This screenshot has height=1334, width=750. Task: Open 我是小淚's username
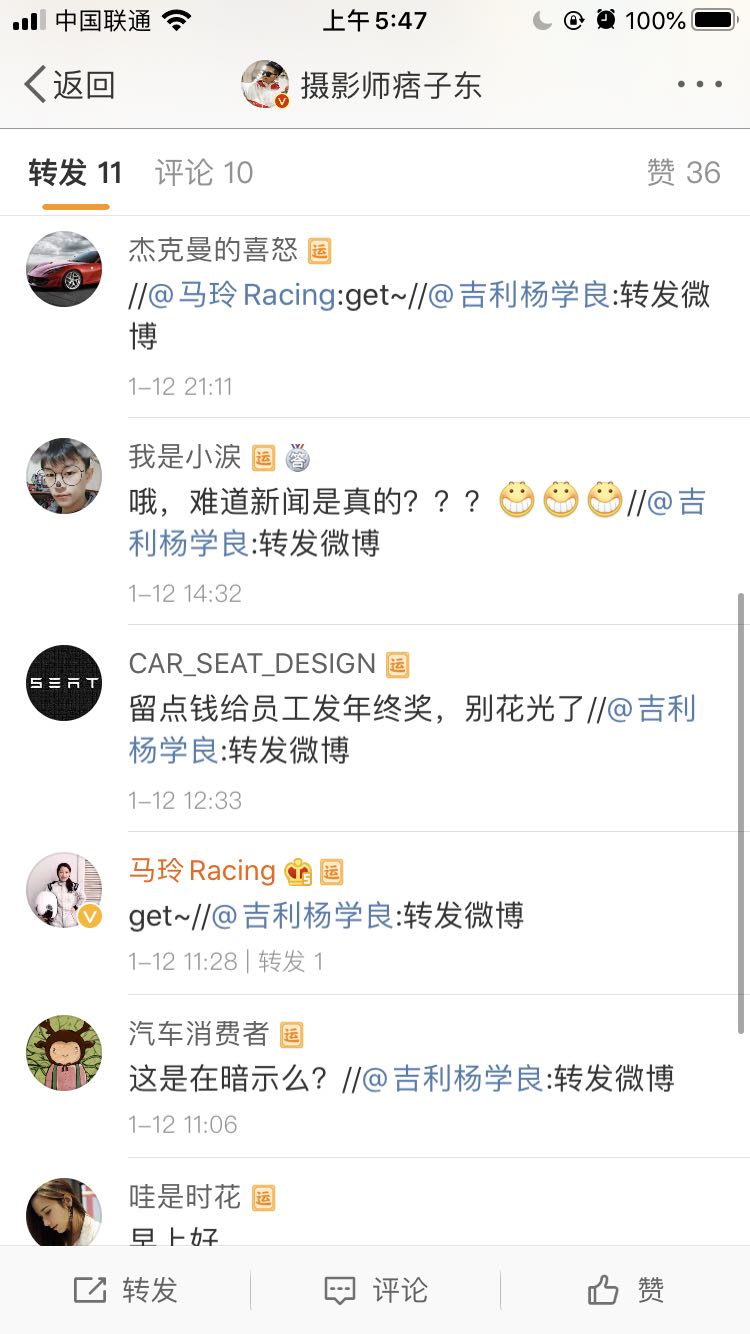pos(185,457)
